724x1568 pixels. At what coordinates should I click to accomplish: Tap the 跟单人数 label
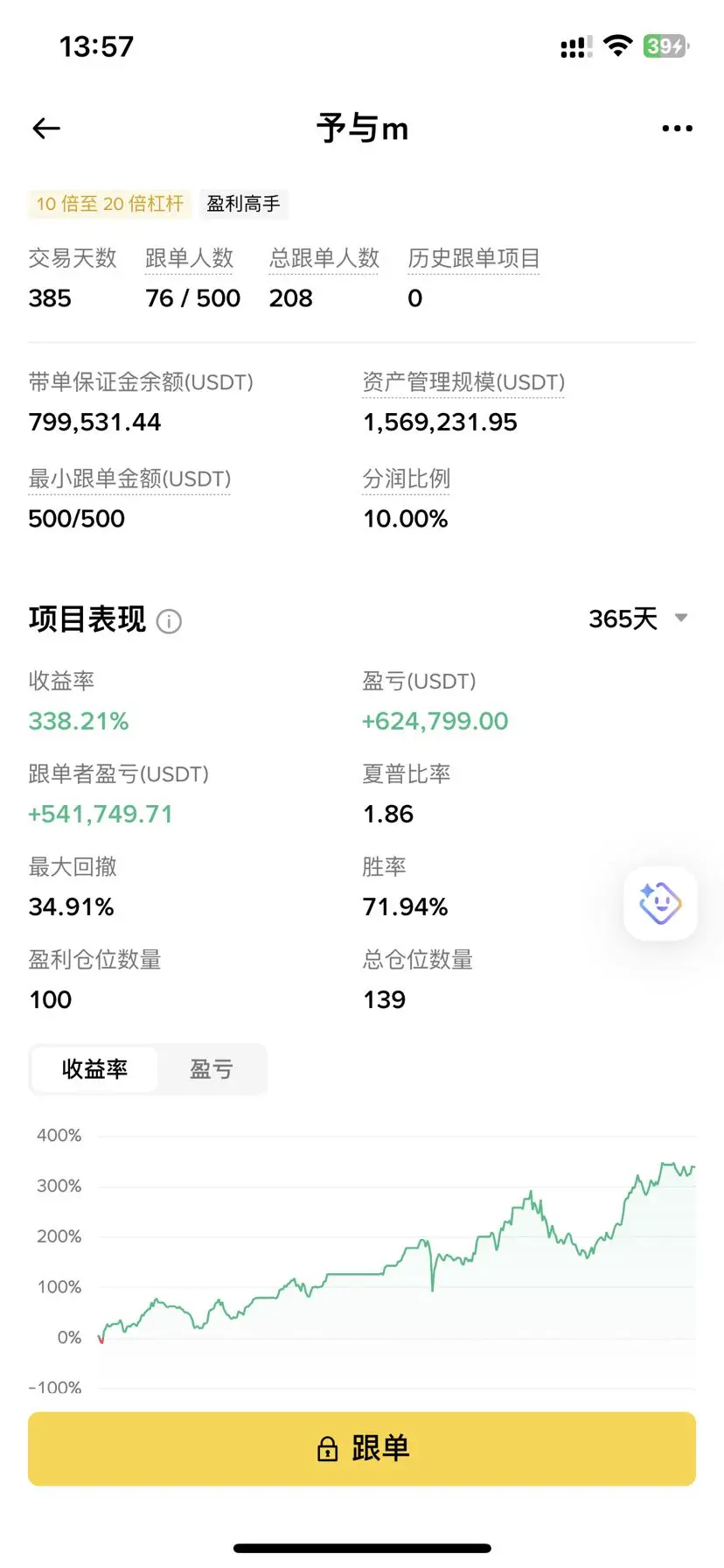coord(189,258)
